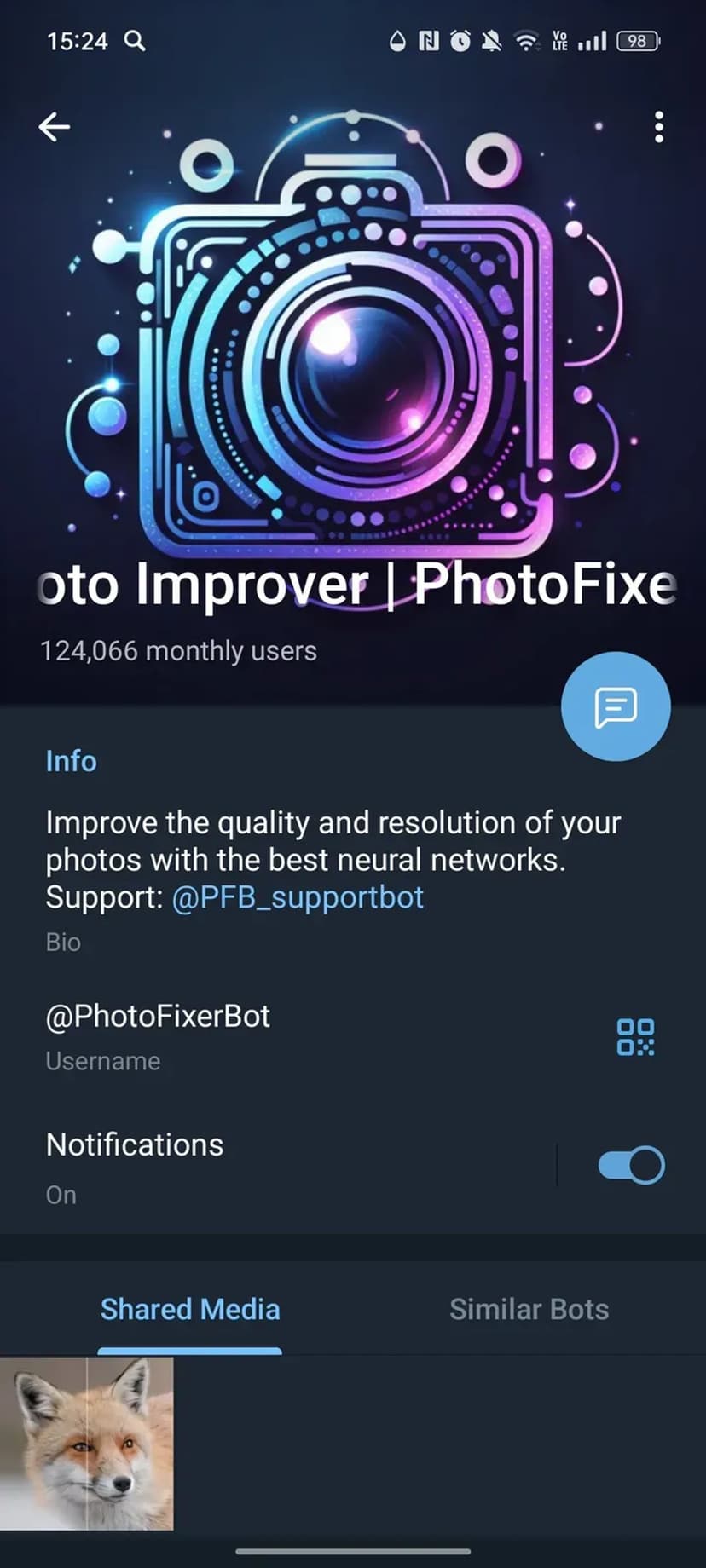This screenshot has width=706, height=1568.
Task: Select the Shared Media tab
Action: [x=190, y=1310]
